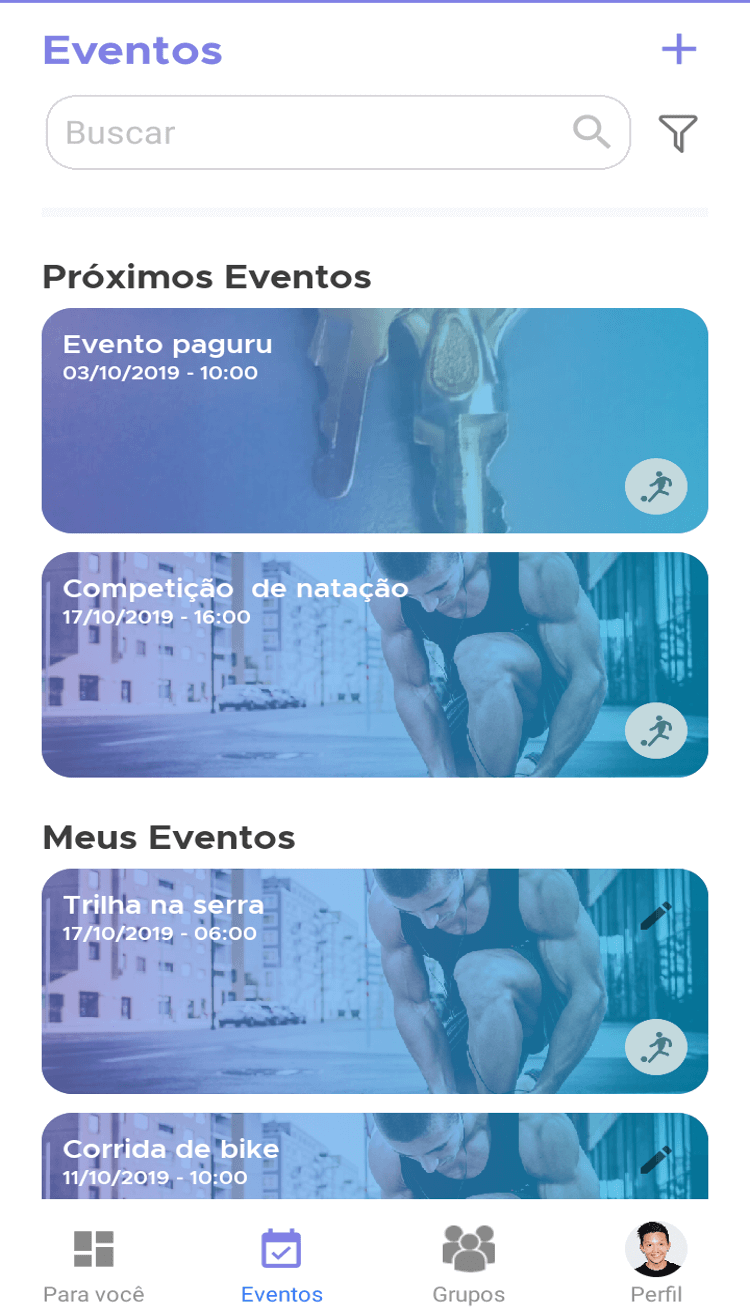Screen dimensions: 750x1310
Task: Open the Evento paguru card
Action: click(375, 421)
